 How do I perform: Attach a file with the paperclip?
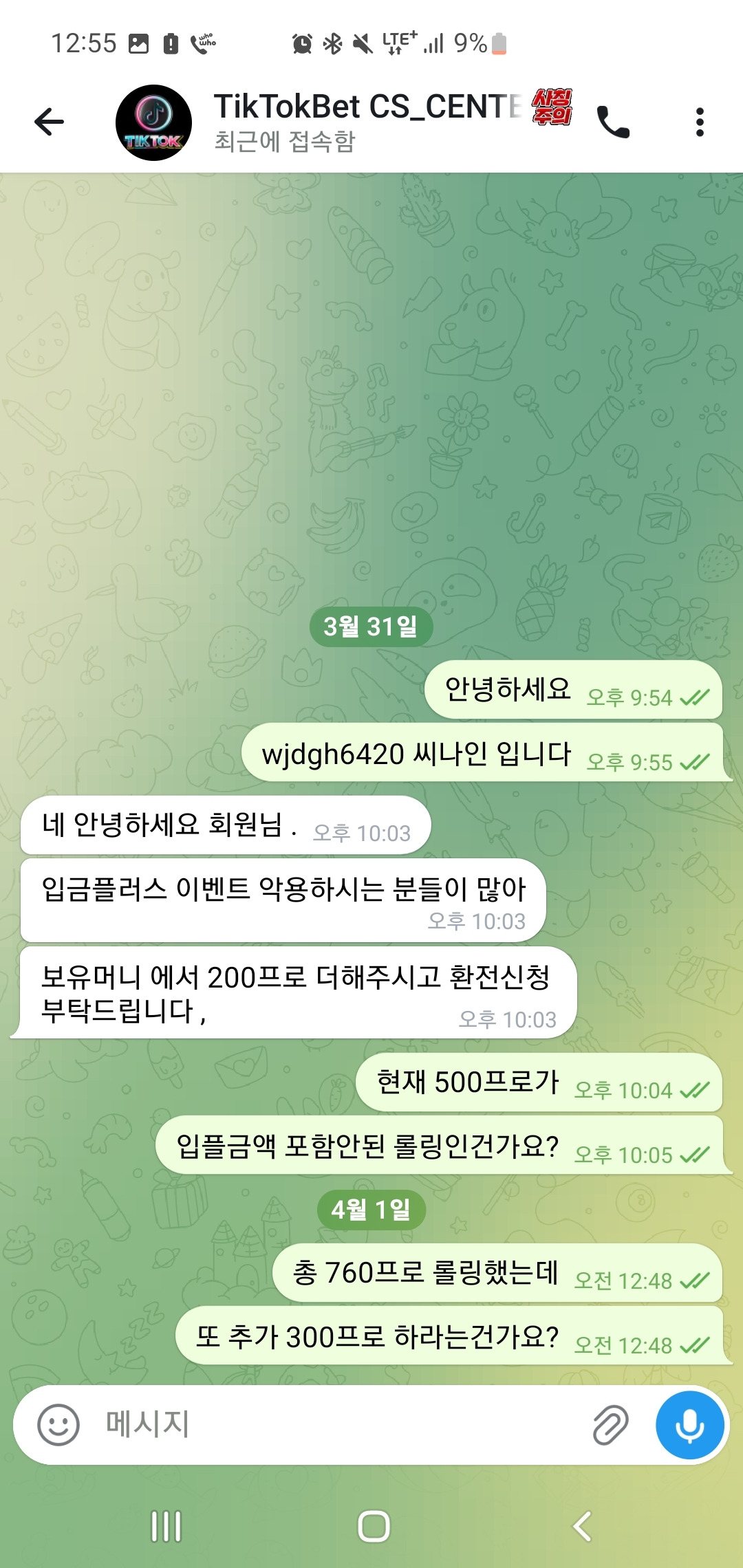click(x=610, y=1424)
